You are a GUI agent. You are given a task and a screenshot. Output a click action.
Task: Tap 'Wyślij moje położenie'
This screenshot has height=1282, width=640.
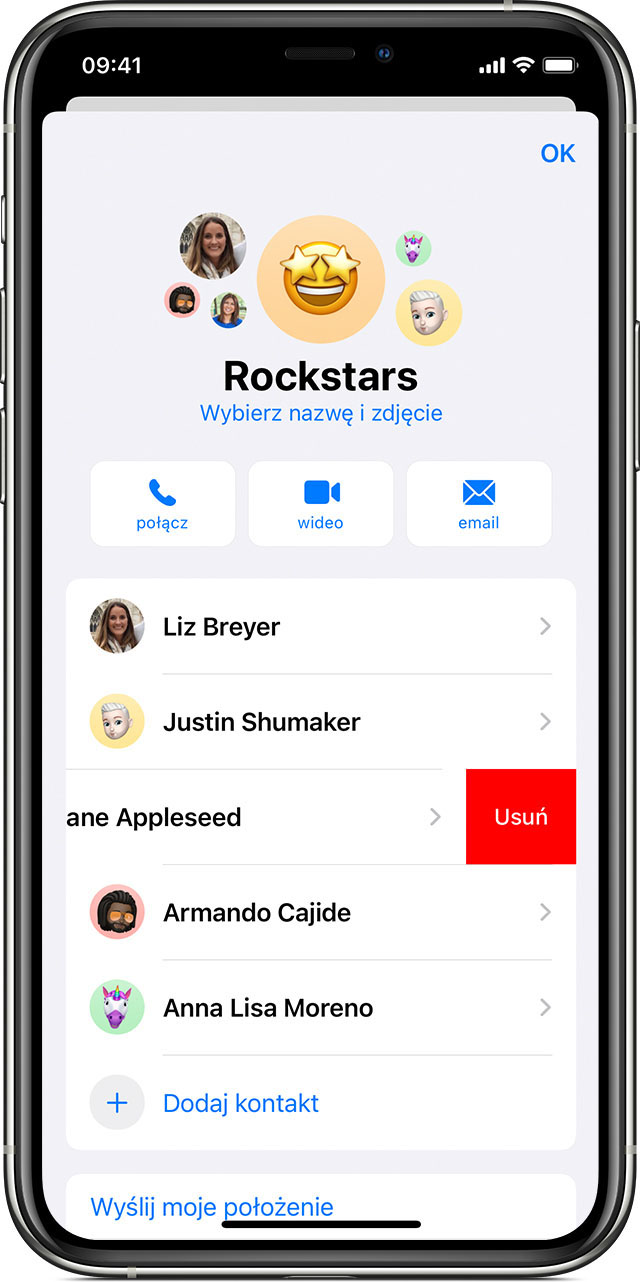coord(211,1206)
